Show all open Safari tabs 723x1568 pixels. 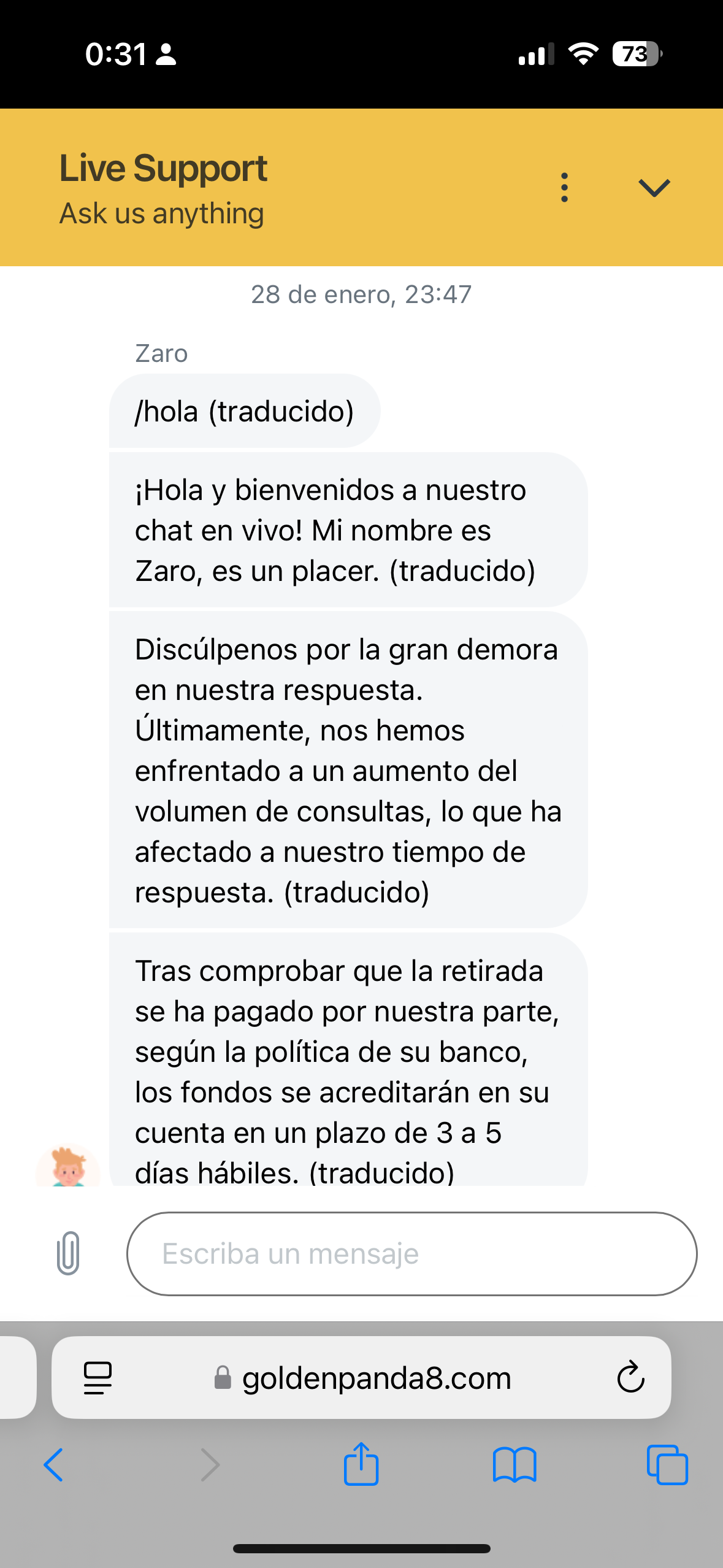coord(667,1465)
